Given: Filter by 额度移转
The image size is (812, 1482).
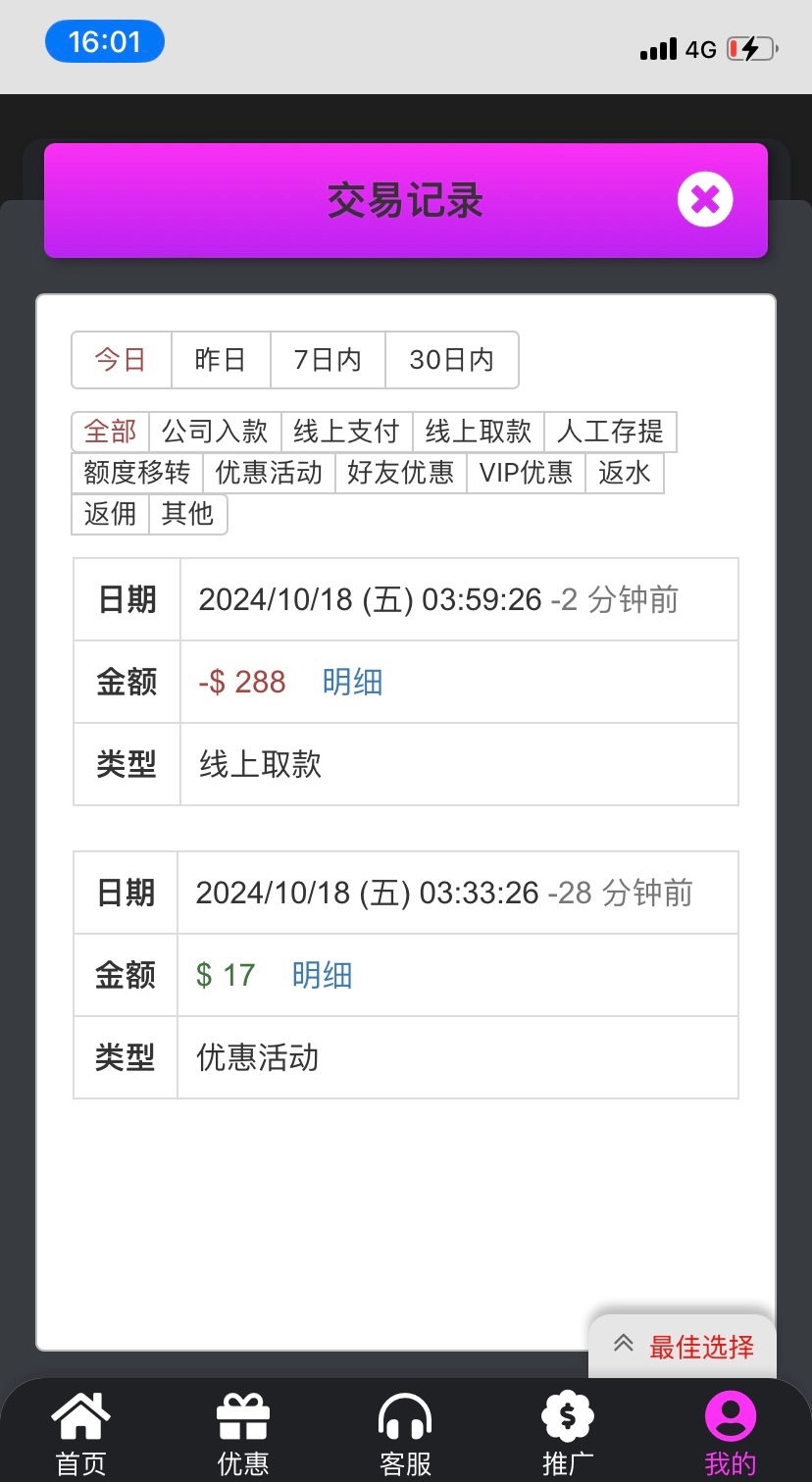Looking at the screenshot, I should (137, 473).
